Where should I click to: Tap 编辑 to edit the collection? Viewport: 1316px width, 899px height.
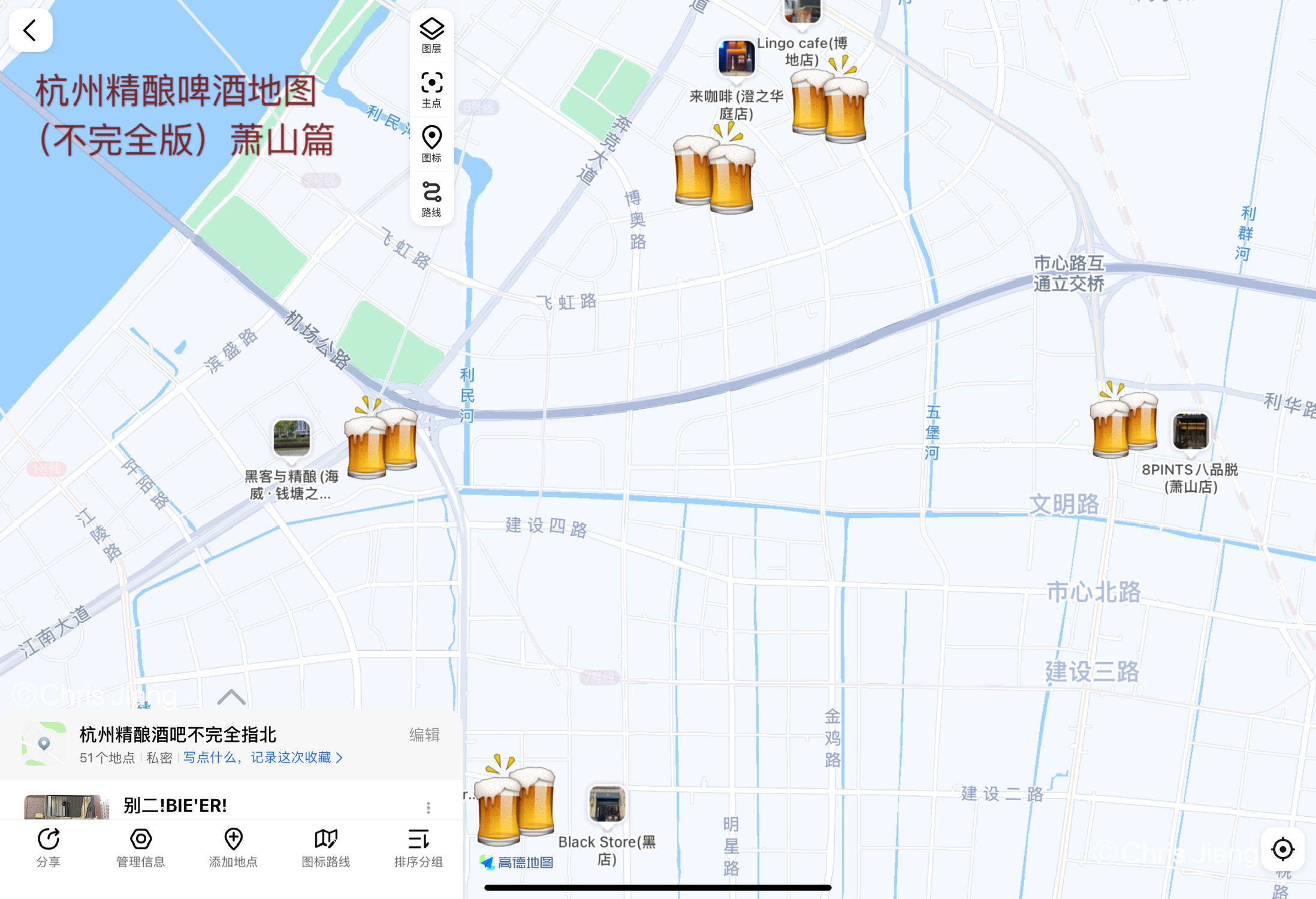424,735
